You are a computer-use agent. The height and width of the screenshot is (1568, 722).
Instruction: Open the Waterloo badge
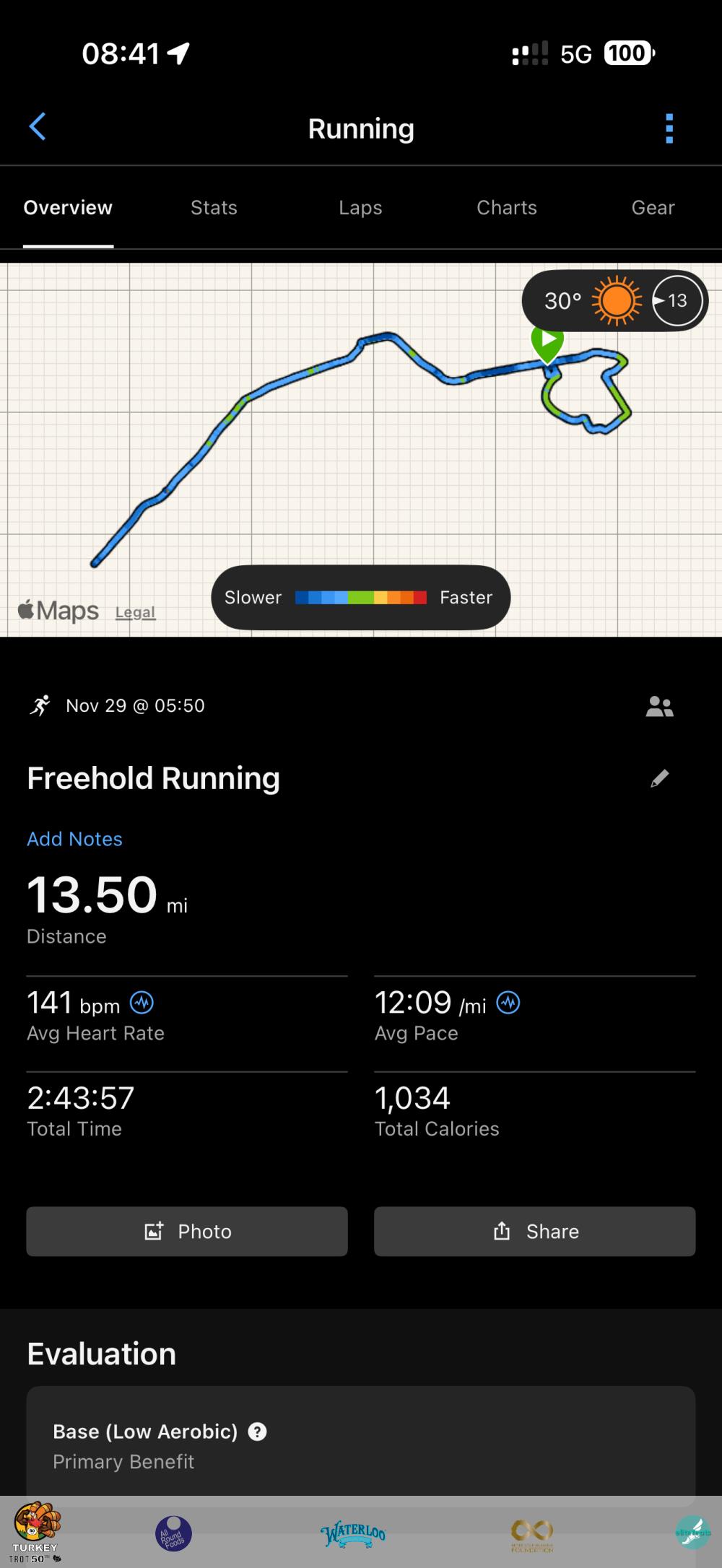point(353,1533)
